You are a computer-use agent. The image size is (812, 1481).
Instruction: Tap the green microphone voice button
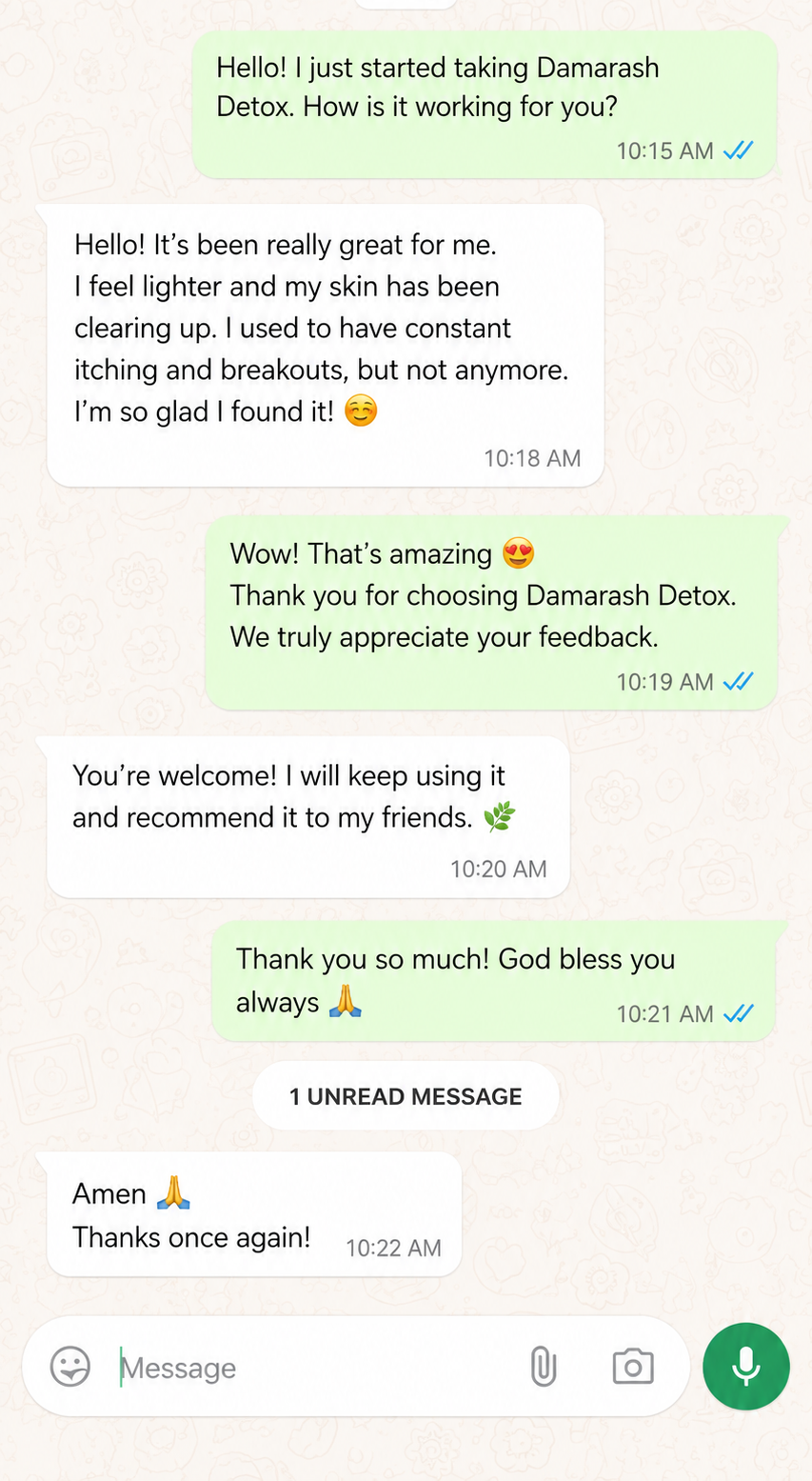746,1367
